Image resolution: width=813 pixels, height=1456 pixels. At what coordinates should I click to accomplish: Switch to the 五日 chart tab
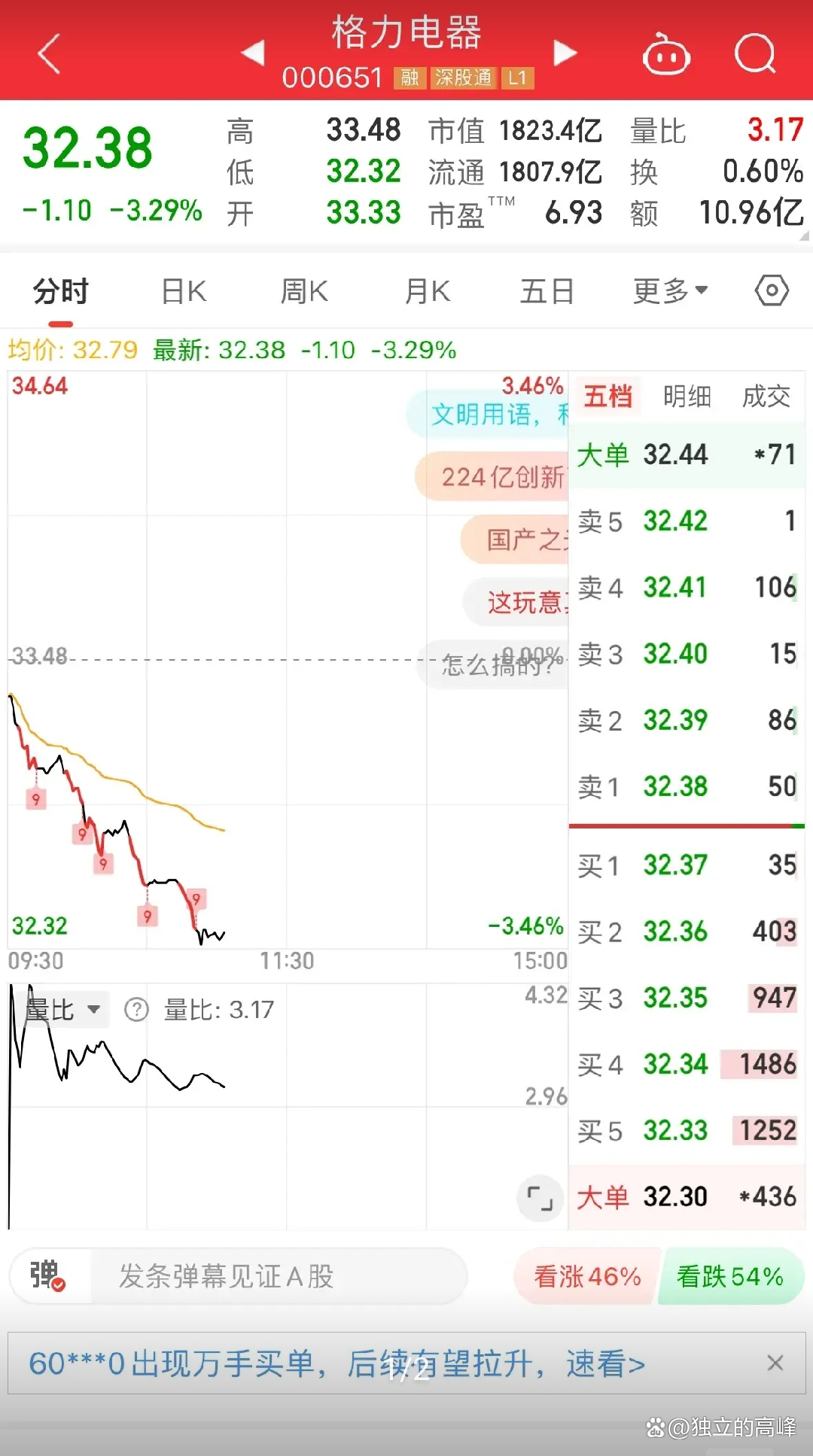click(x=547, y=291)
